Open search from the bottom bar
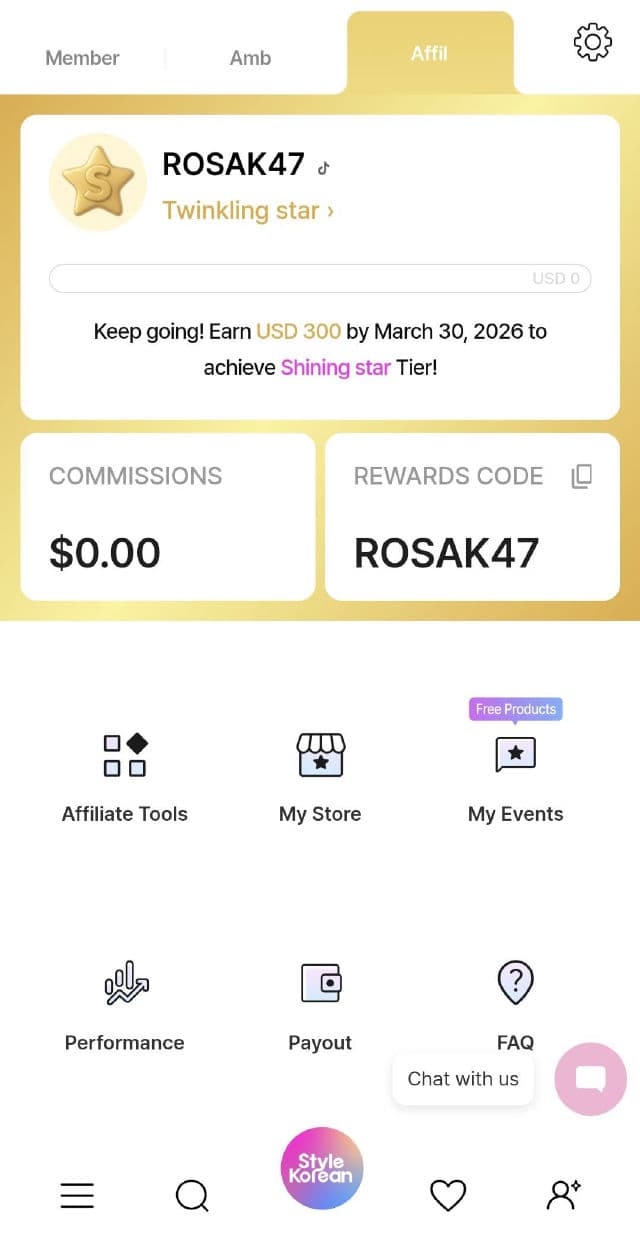Image resolution: width=640 pixels, height=1233 pixels. pyautogui.click(x=192, y=1195)
